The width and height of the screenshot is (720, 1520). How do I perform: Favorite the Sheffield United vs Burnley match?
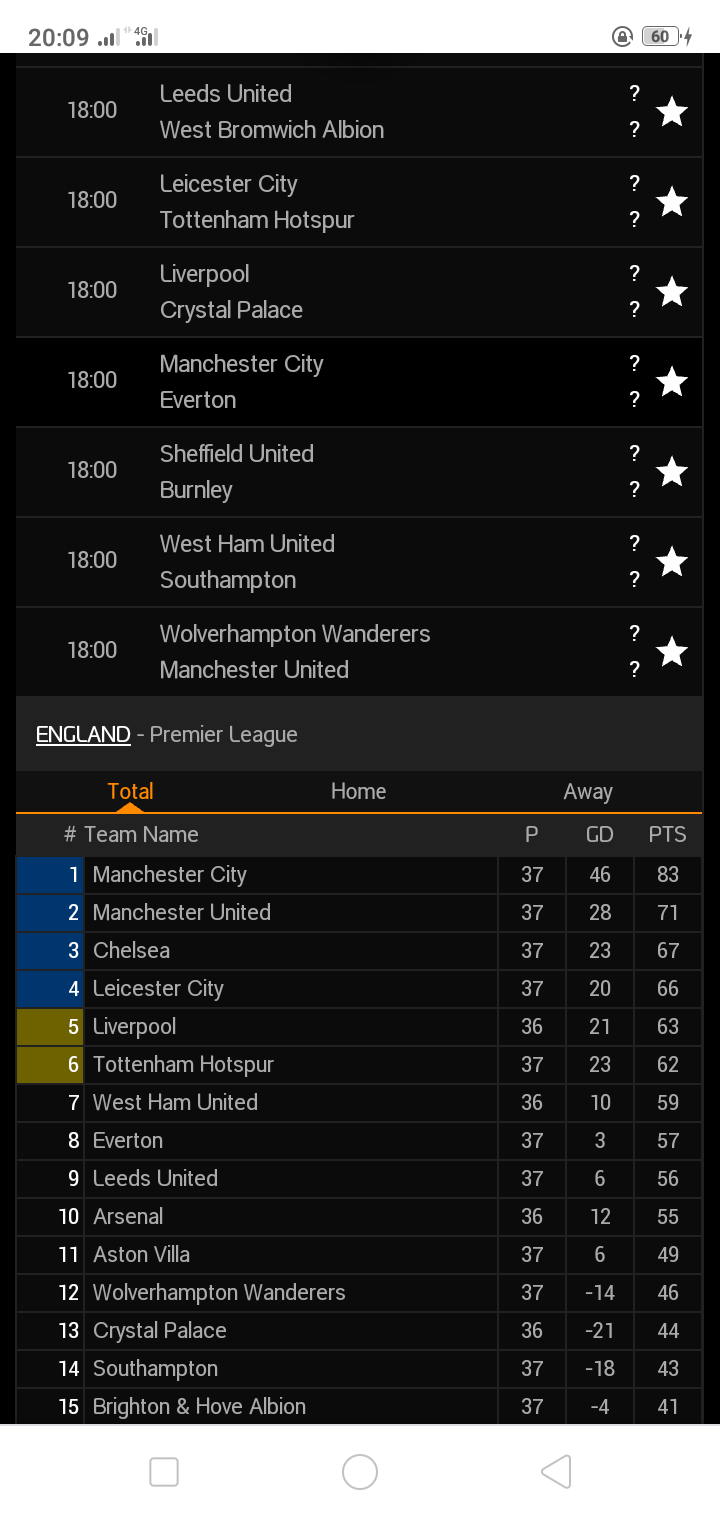coord(672,472)
